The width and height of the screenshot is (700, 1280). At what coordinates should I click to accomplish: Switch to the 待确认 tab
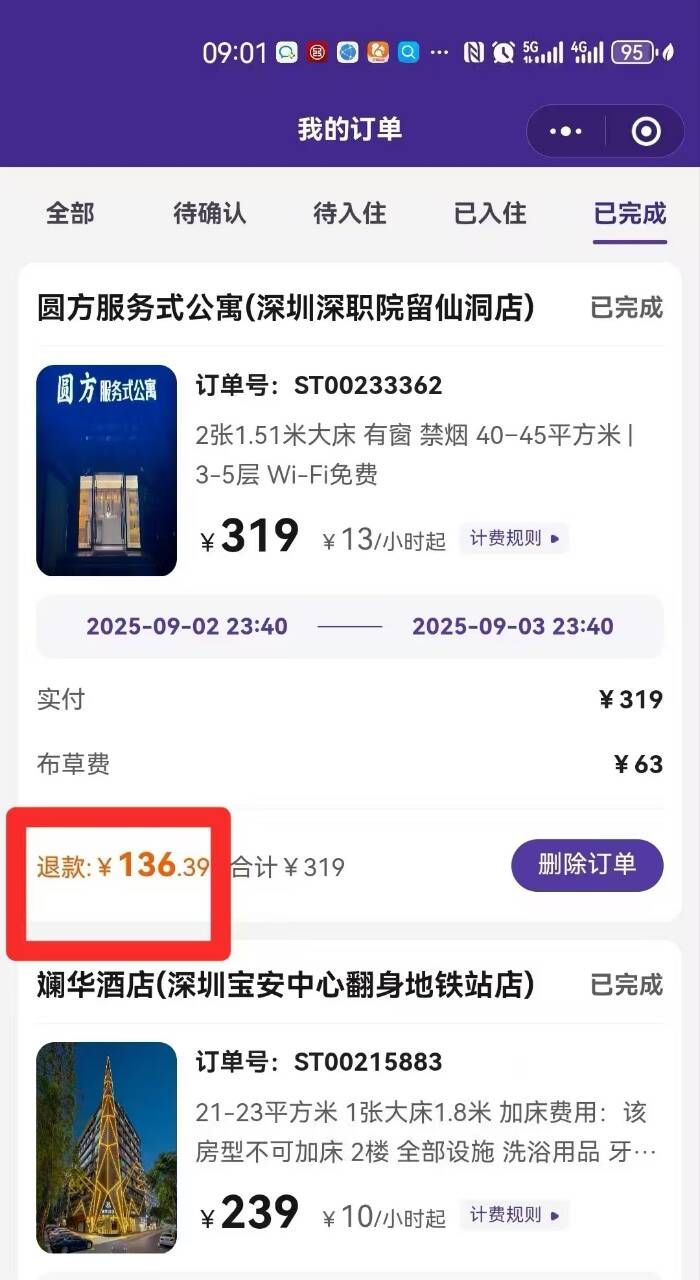tap(209, 213)
